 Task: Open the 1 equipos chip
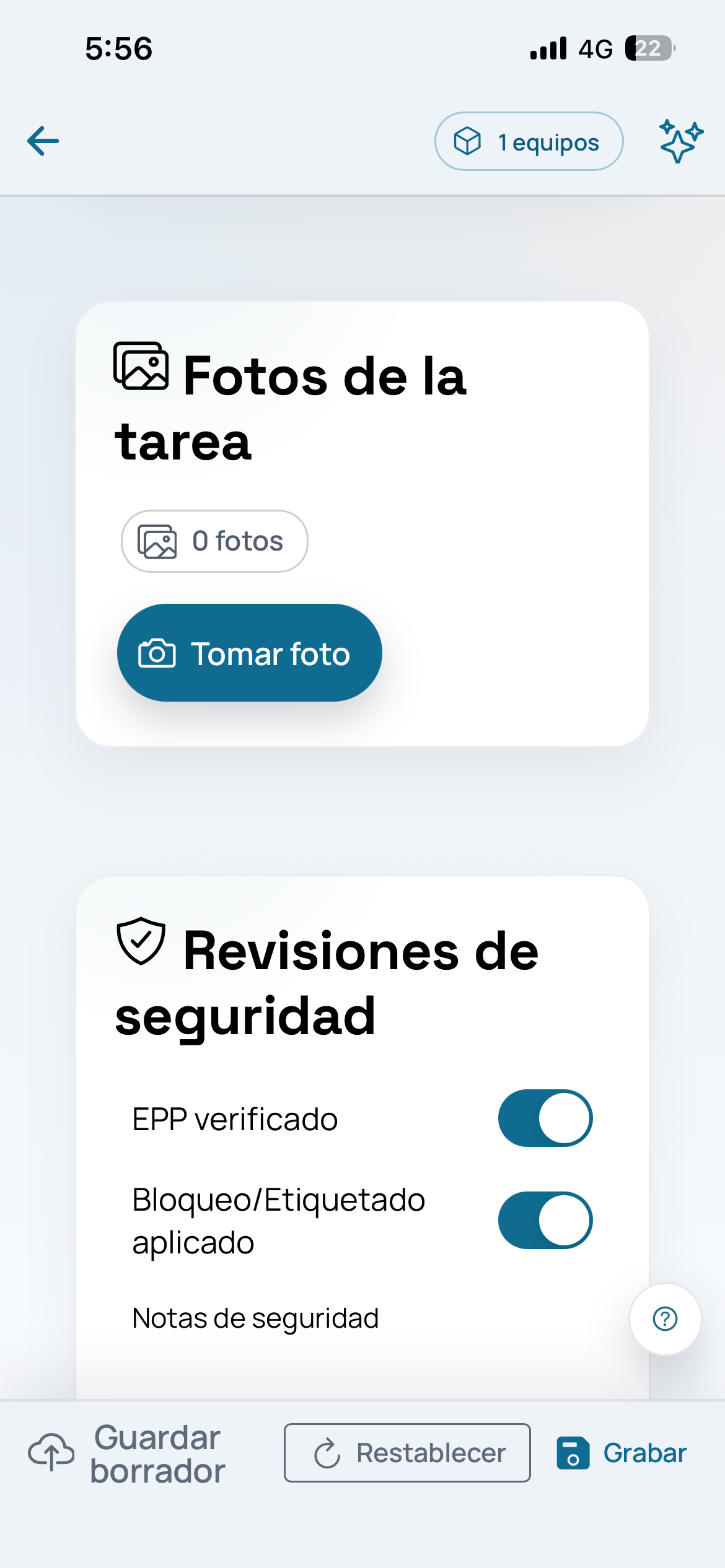(x=529, y=141)
